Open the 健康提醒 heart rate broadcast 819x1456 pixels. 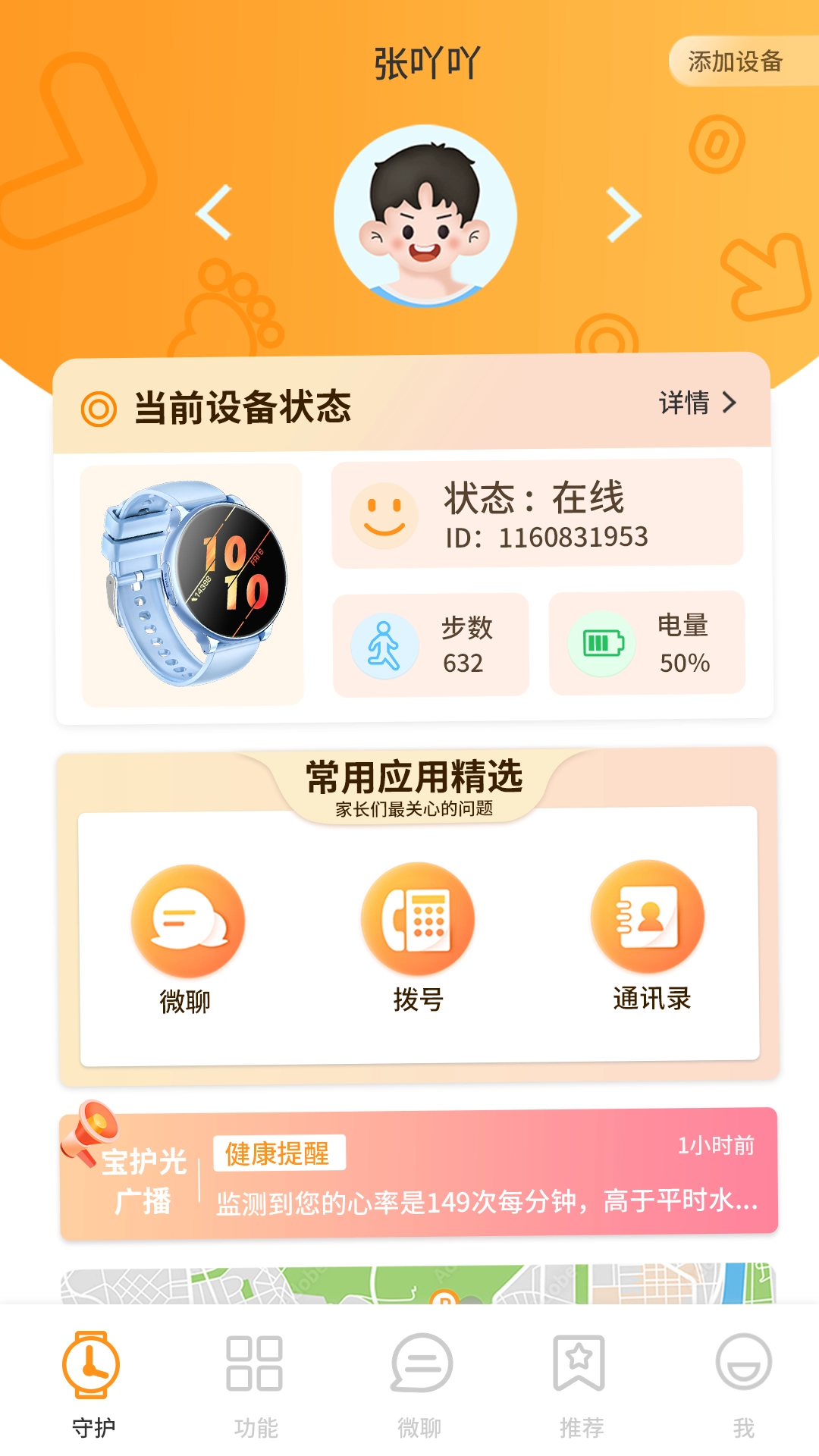[x=485, y=1175]
